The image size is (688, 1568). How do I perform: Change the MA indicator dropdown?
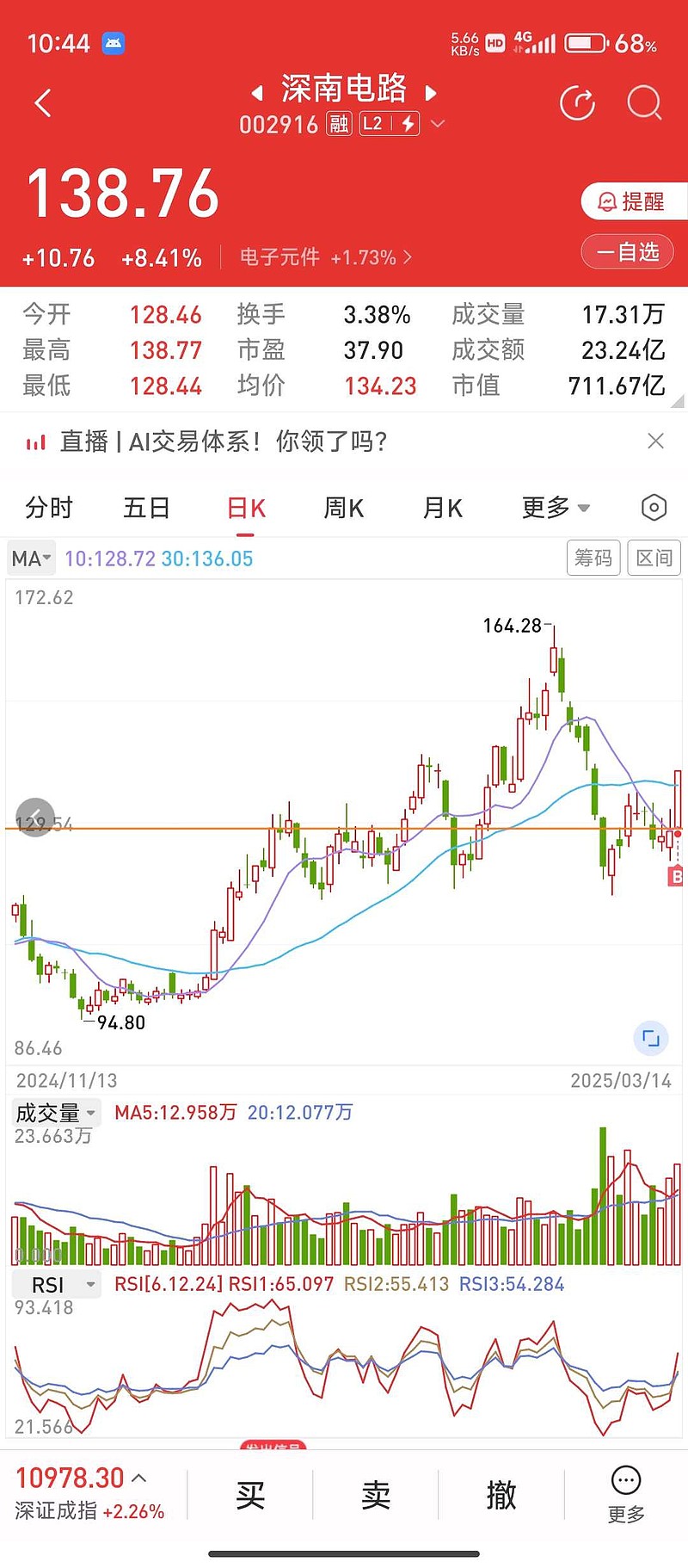click(x=31, y=559)
